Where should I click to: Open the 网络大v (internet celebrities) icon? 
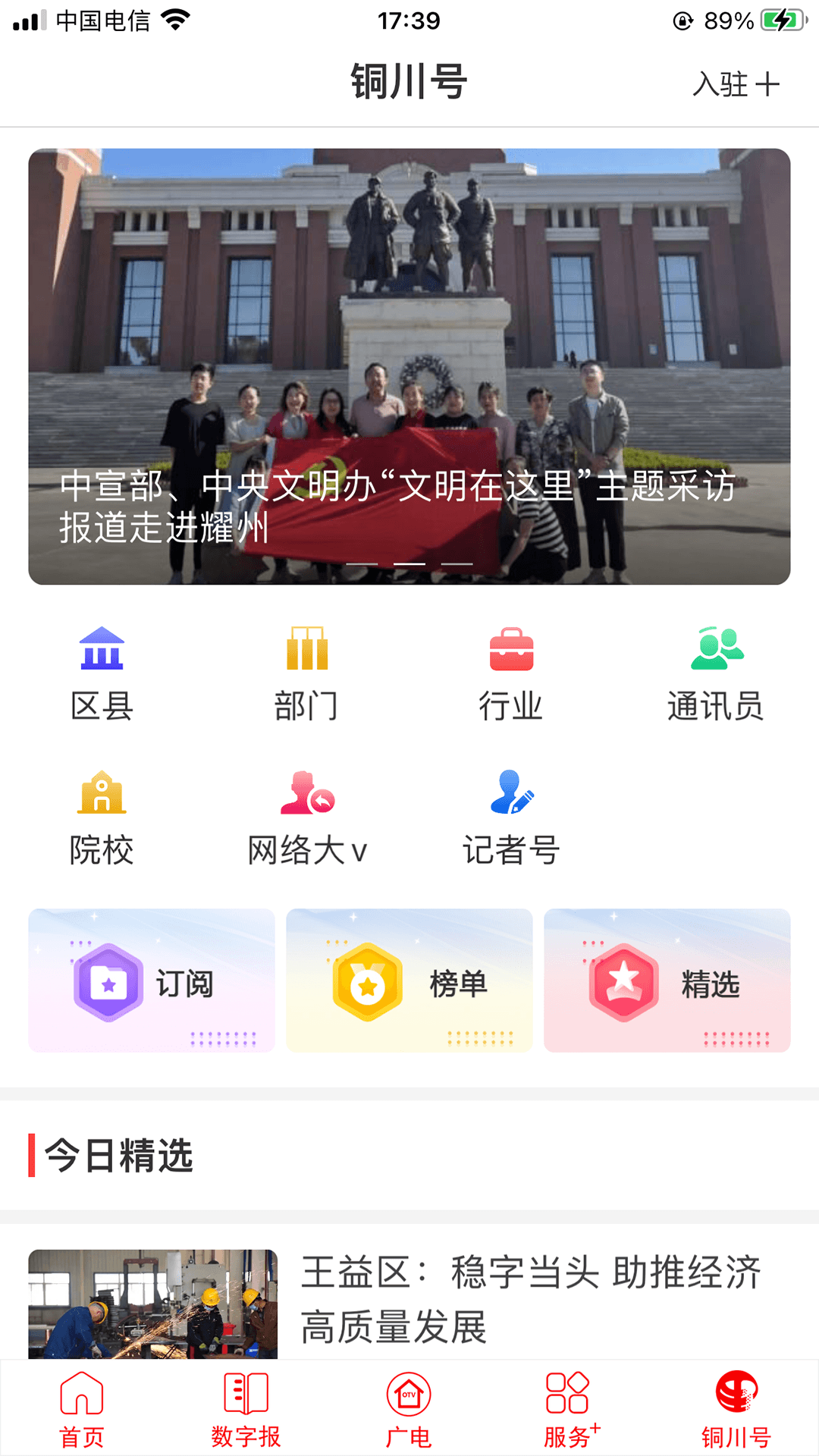(306, 815)
